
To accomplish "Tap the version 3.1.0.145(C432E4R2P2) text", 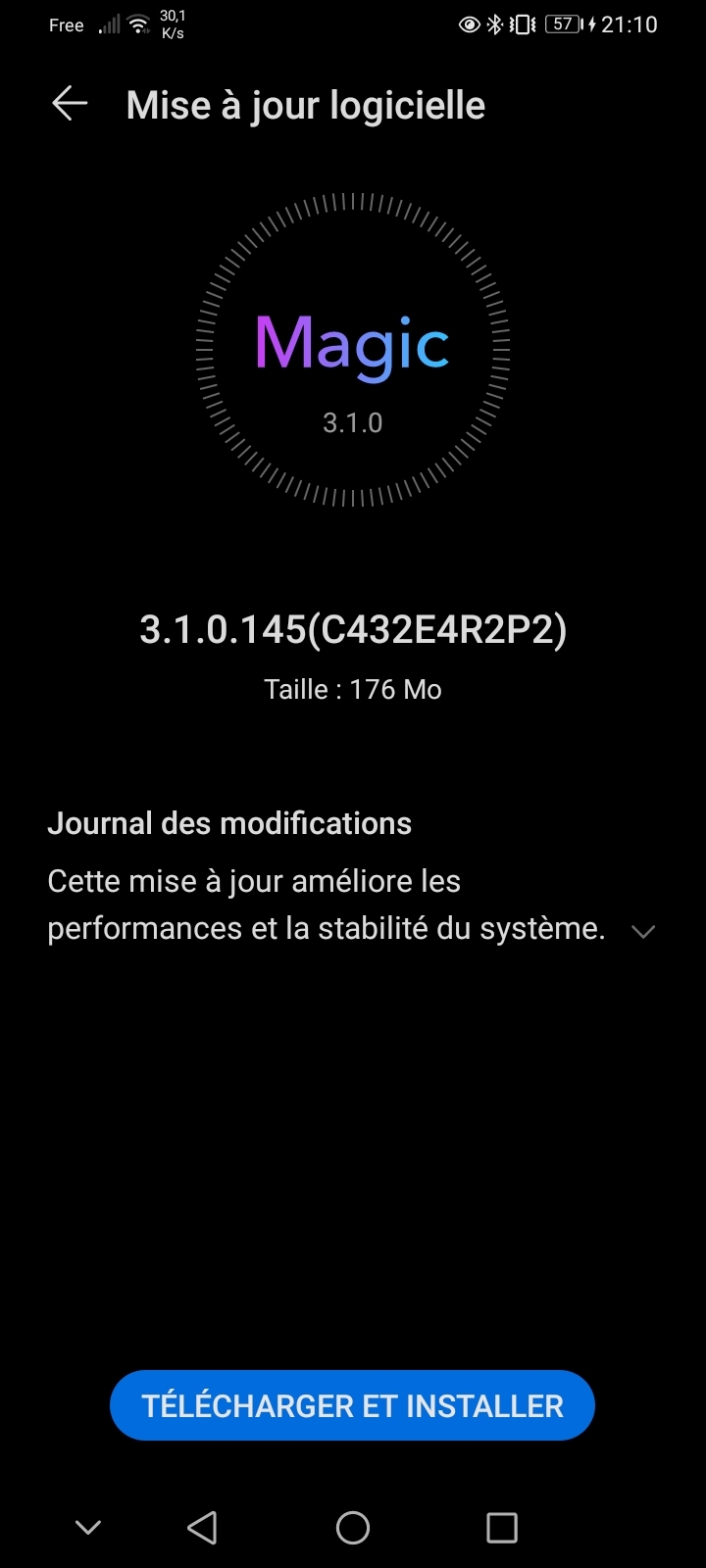I will coord(352,630).
